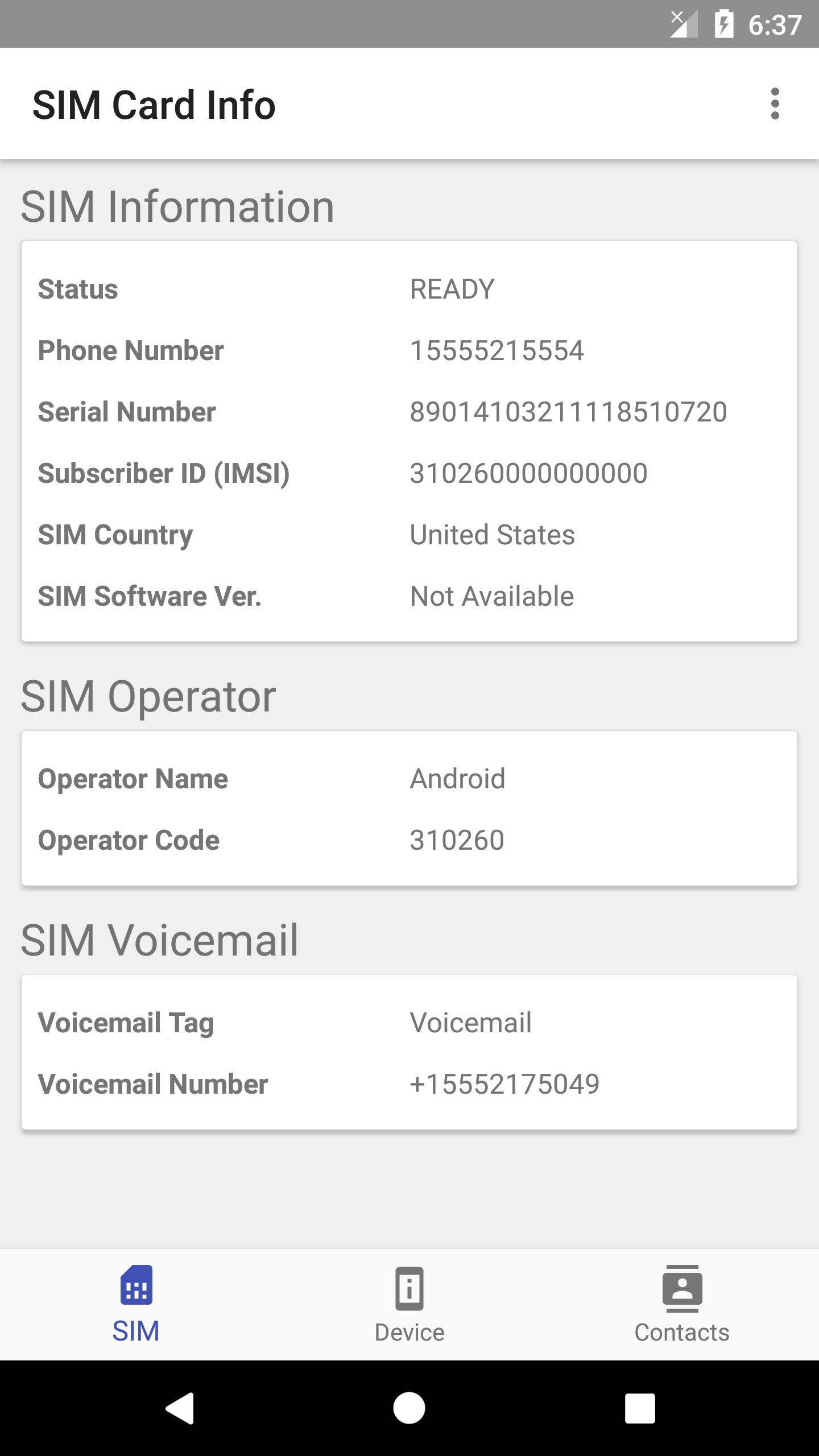Viewport: 819px width, 1456px height.
Task: Open the overflow menu
Action: pyautogui.click(x=775, y=104)
